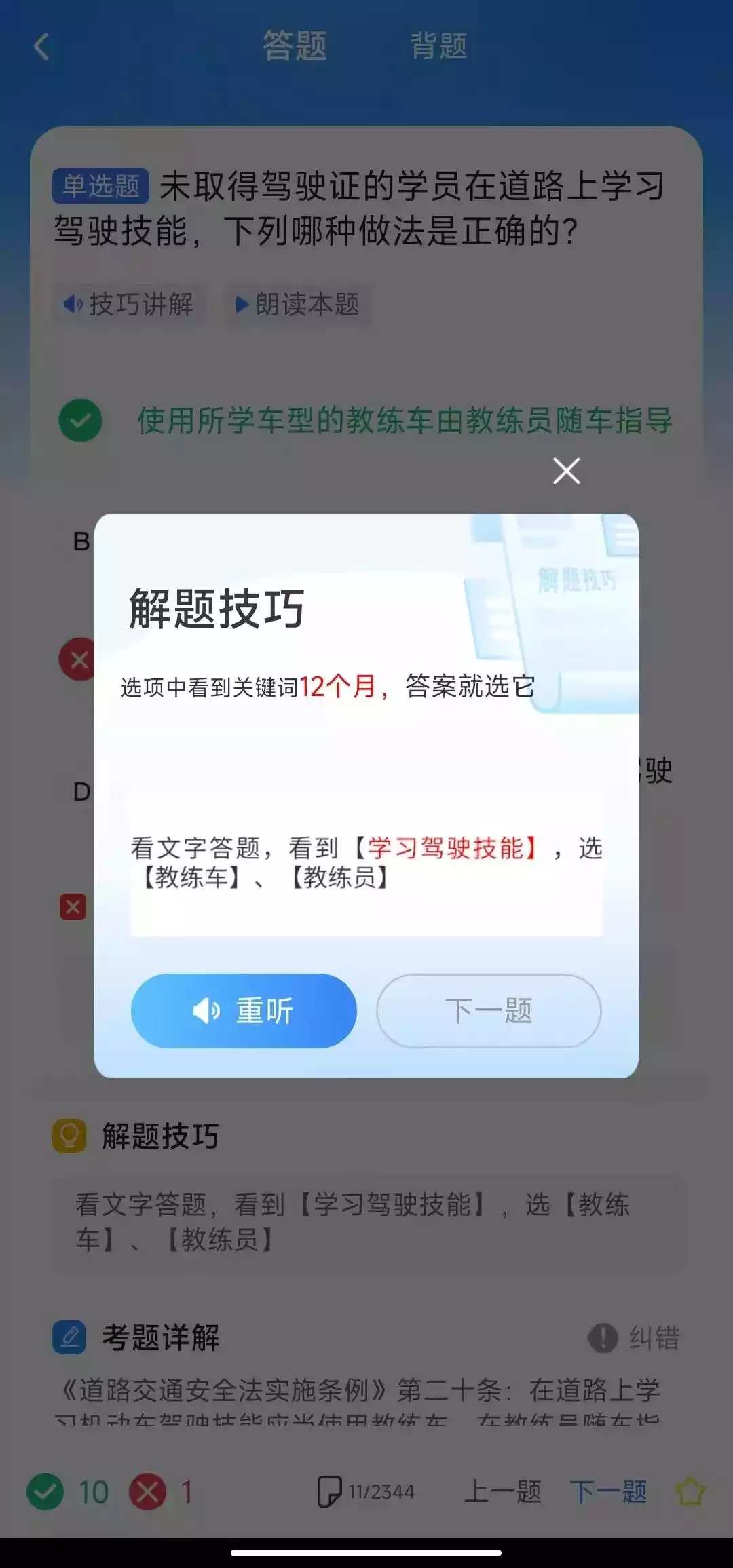Favorite this question with the star icon

click(690, 1492)
